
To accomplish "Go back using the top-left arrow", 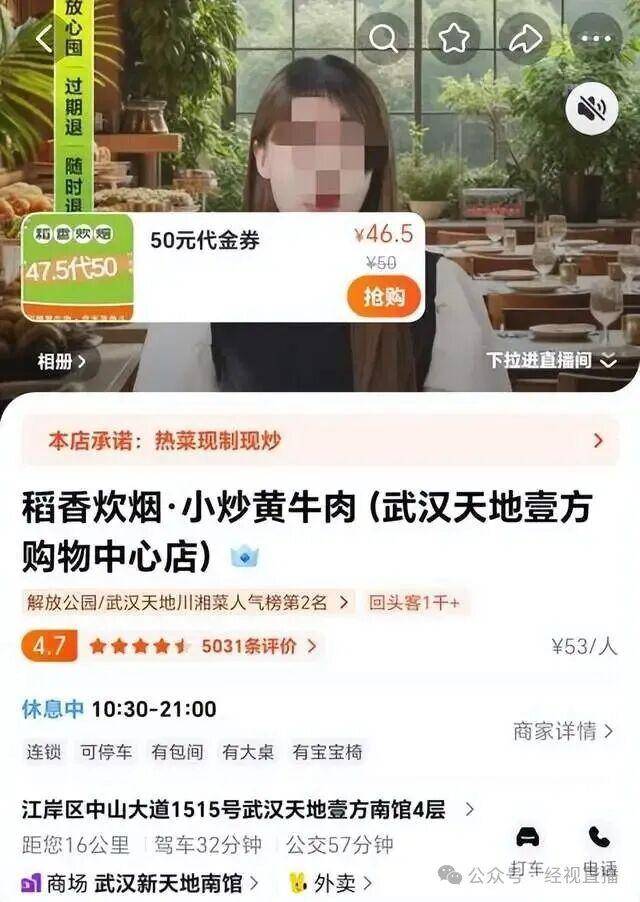I will pos(43,38).
